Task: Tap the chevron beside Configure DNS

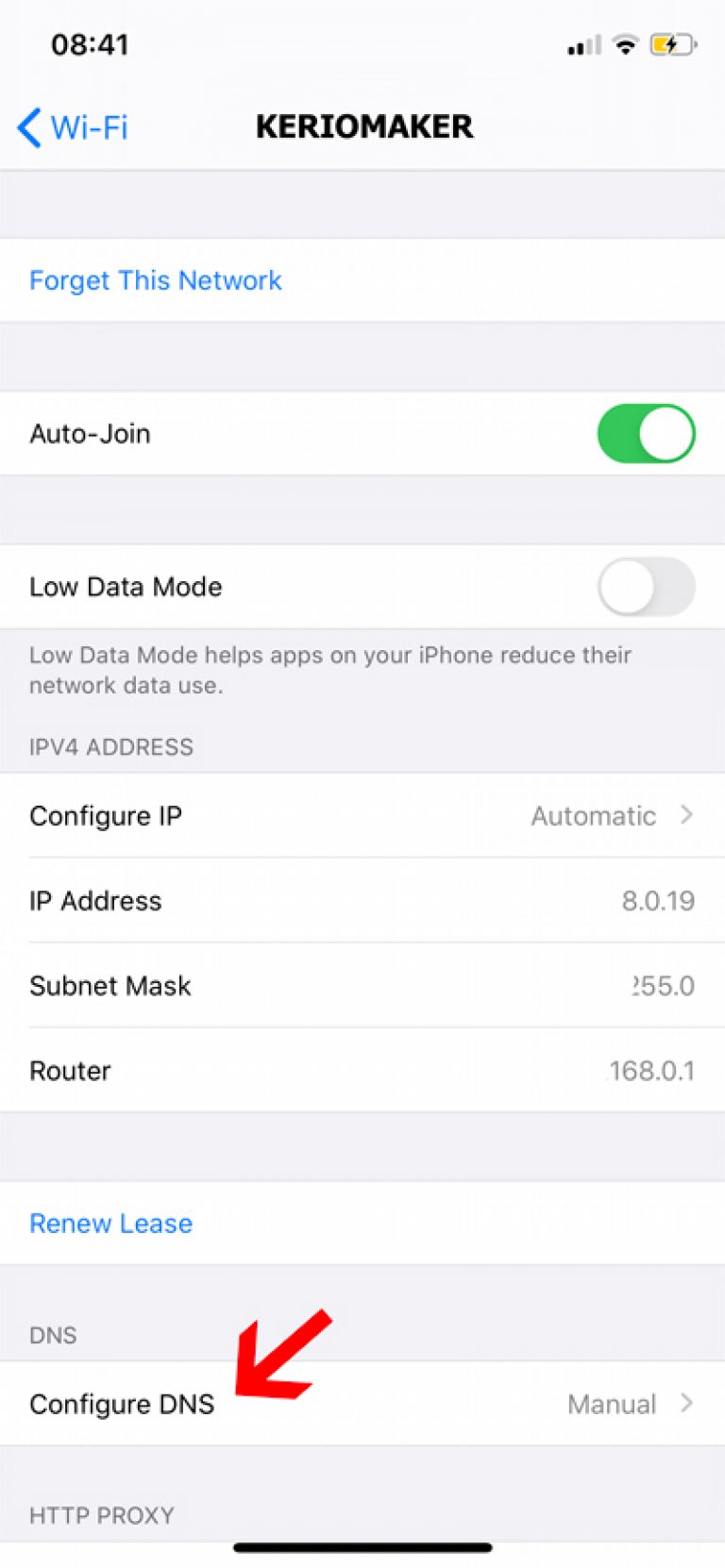Action: pos(688,1404)
